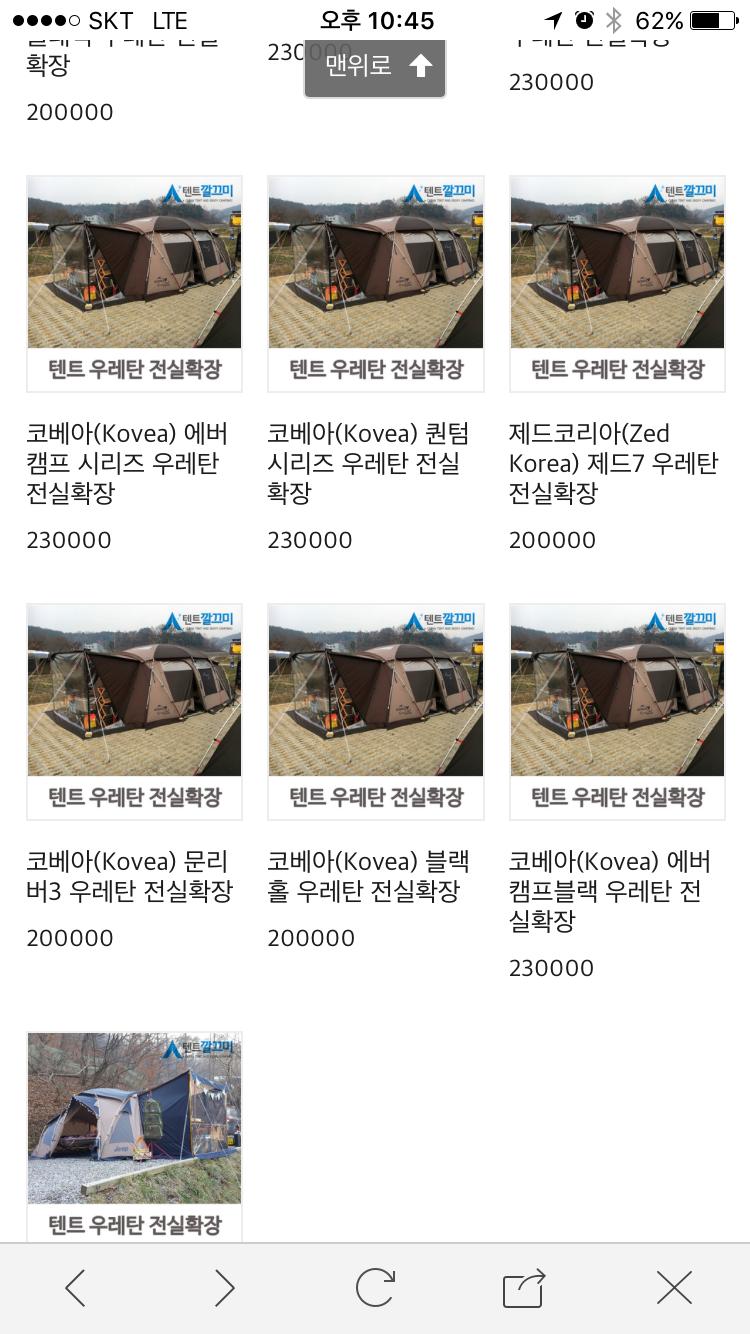This screenshot has width=750, height=1334.
Task: Close the in-app browser
Action: [x=674, y=1288]
